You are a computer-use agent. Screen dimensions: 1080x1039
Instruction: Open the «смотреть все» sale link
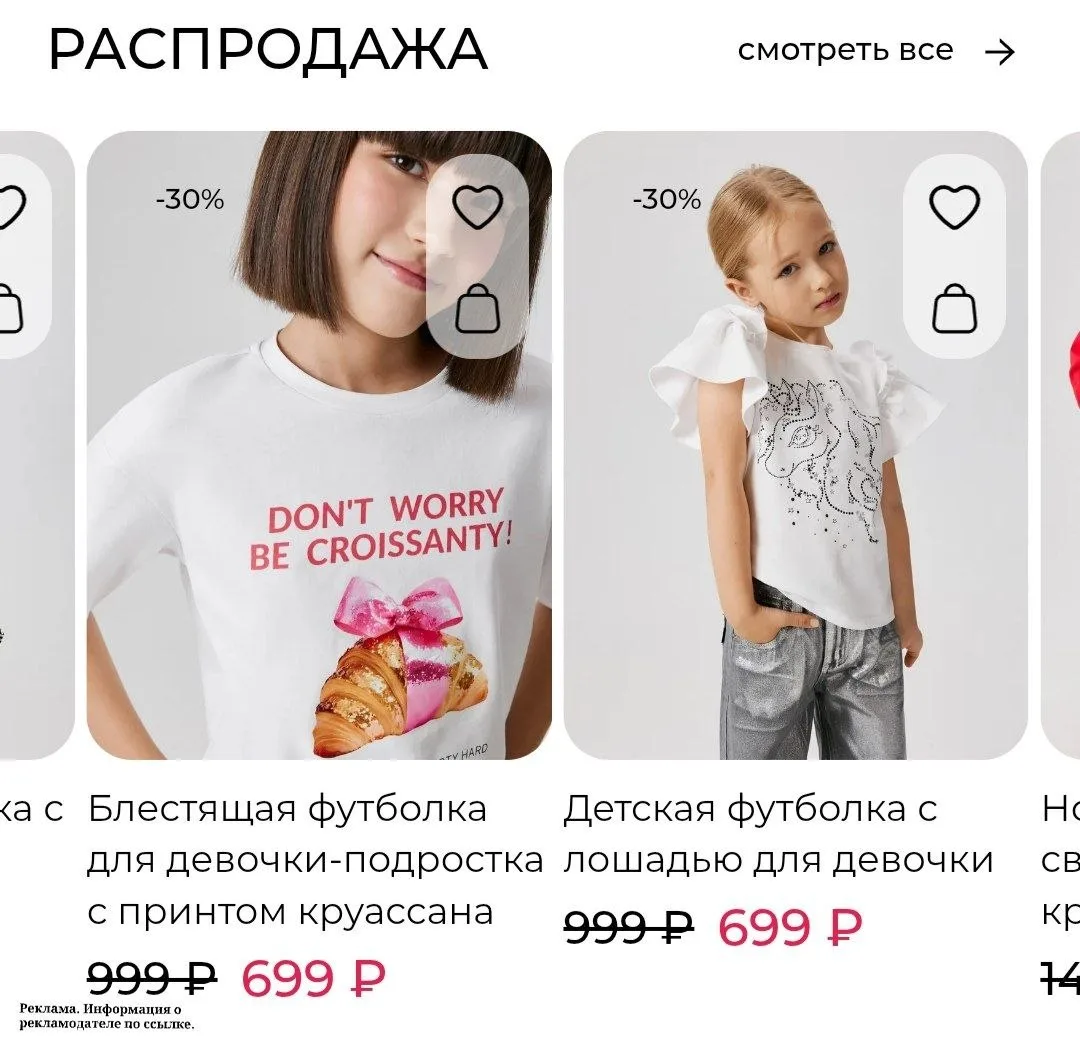coord(875,51)
